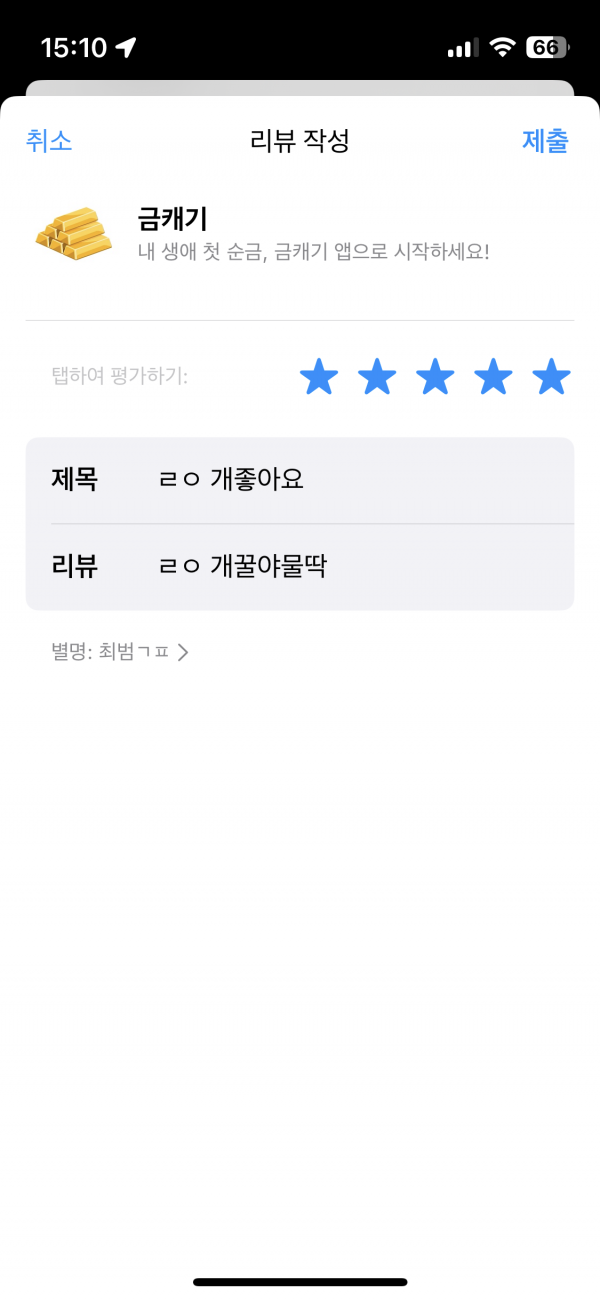Viewport: 600px width, 1299px height.
Task: Tap 취소 to cancel the review
Action: click(49, 141)
